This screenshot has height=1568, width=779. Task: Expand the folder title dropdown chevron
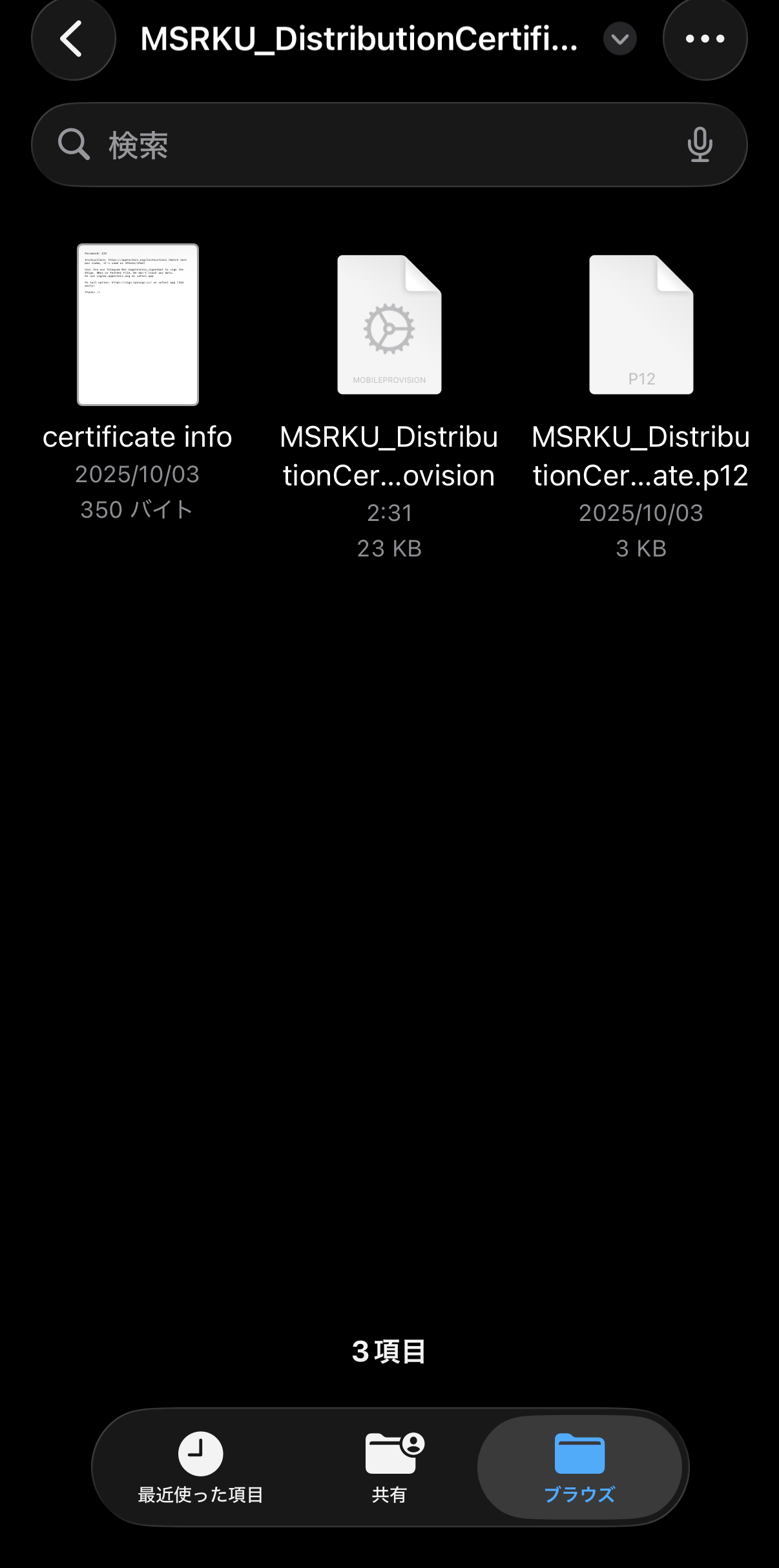[x=619, y=39]
